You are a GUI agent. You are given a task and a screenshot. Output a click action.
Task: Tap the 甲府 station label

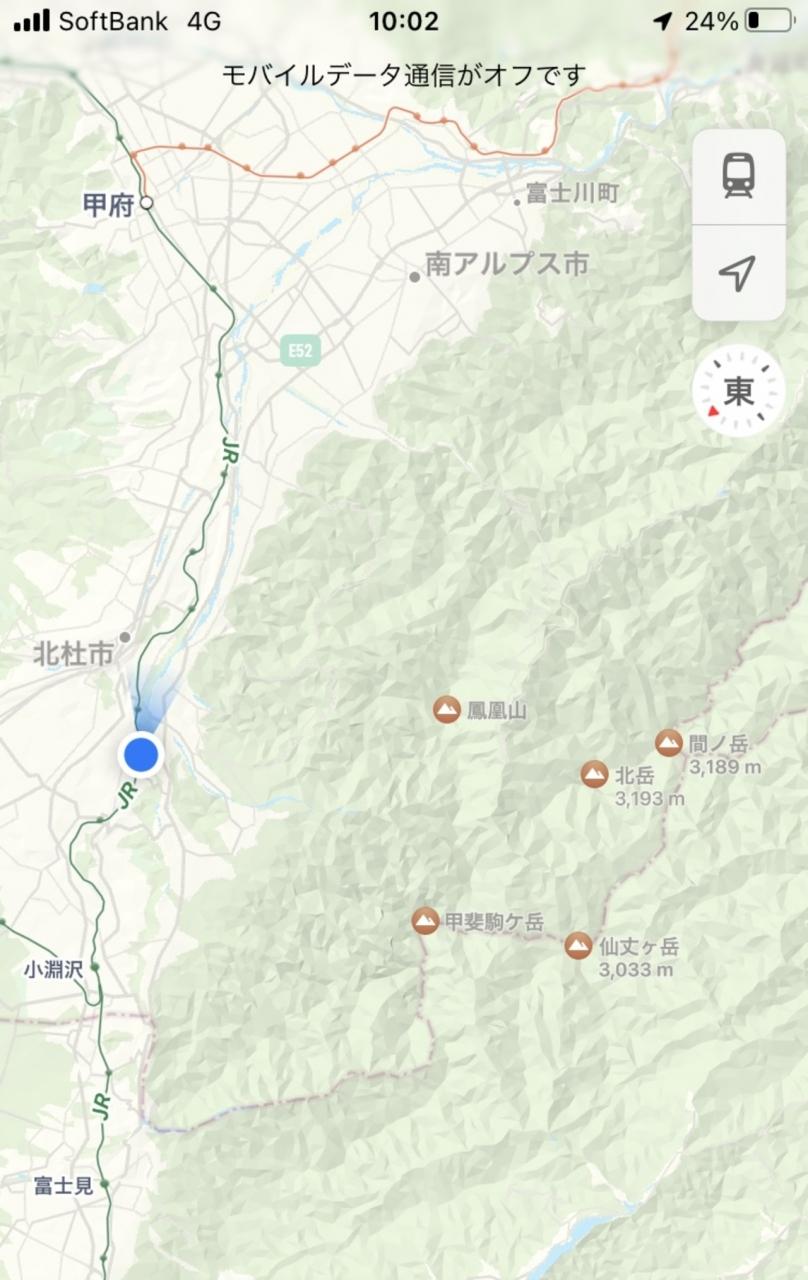click(x=108, y=206)
